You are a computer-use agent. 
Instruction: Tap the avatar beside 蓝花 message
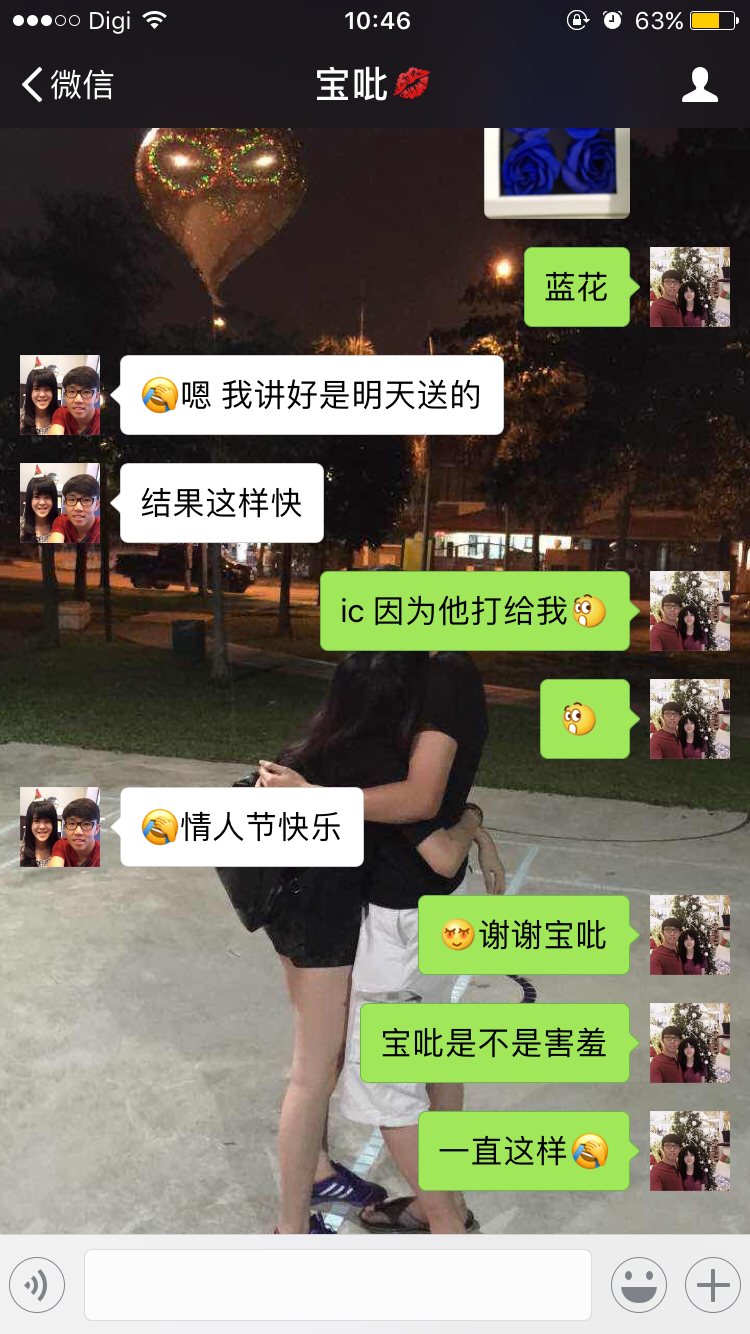(x=690, y=287)
